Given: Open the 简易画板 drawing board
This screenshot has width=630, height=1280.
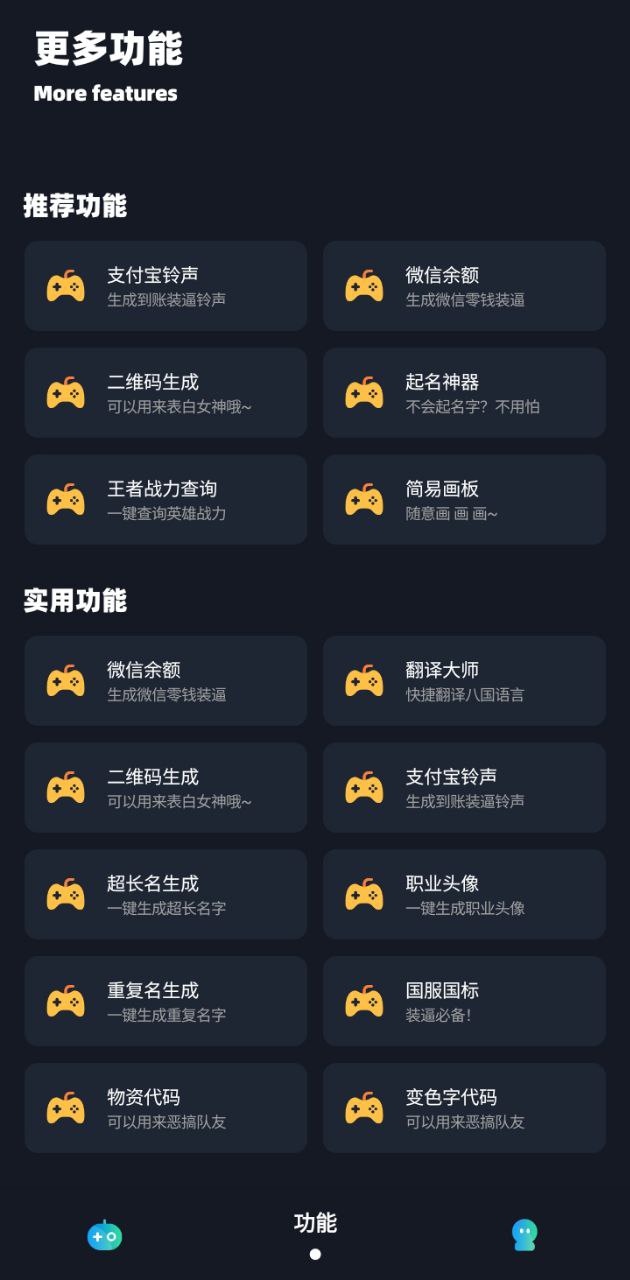Looking at the screenshot, I should pyautogui.click(x=464, y=500).
